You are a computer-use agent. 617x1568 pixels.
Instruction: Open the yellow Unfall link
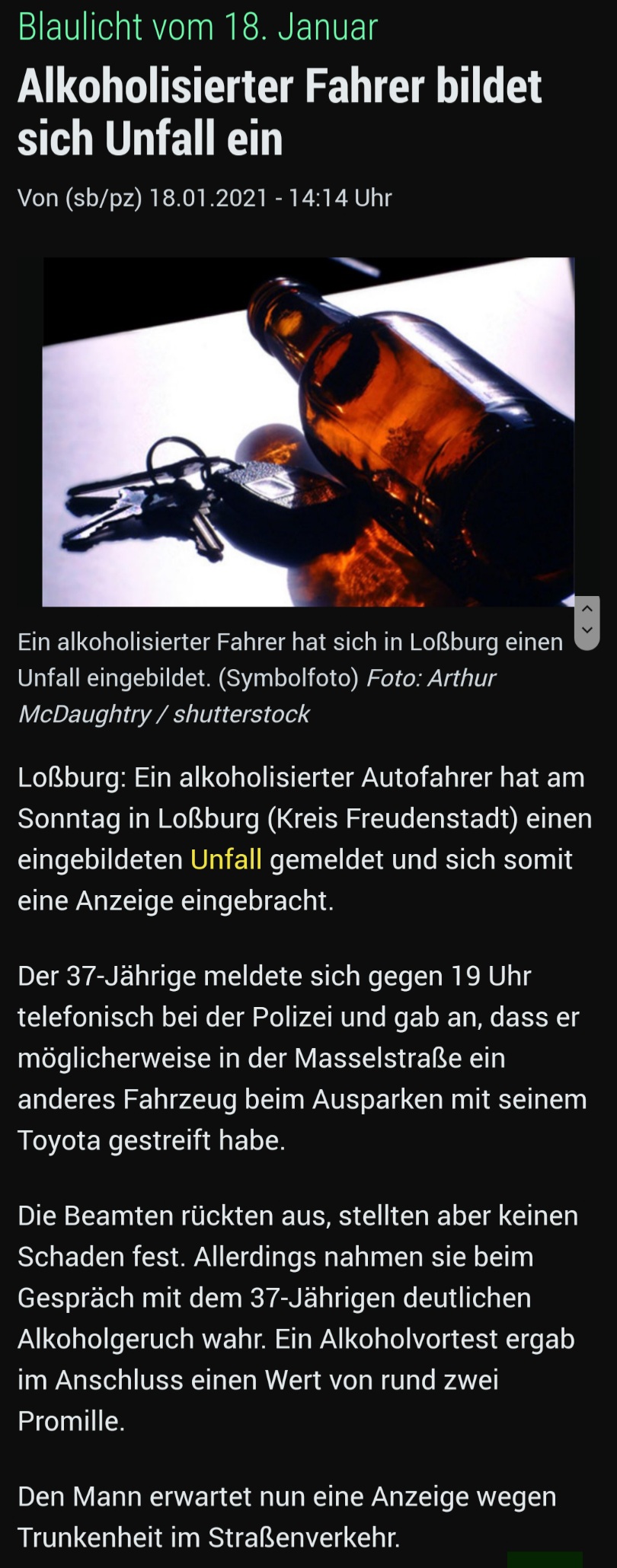click(x=225, y=859)
